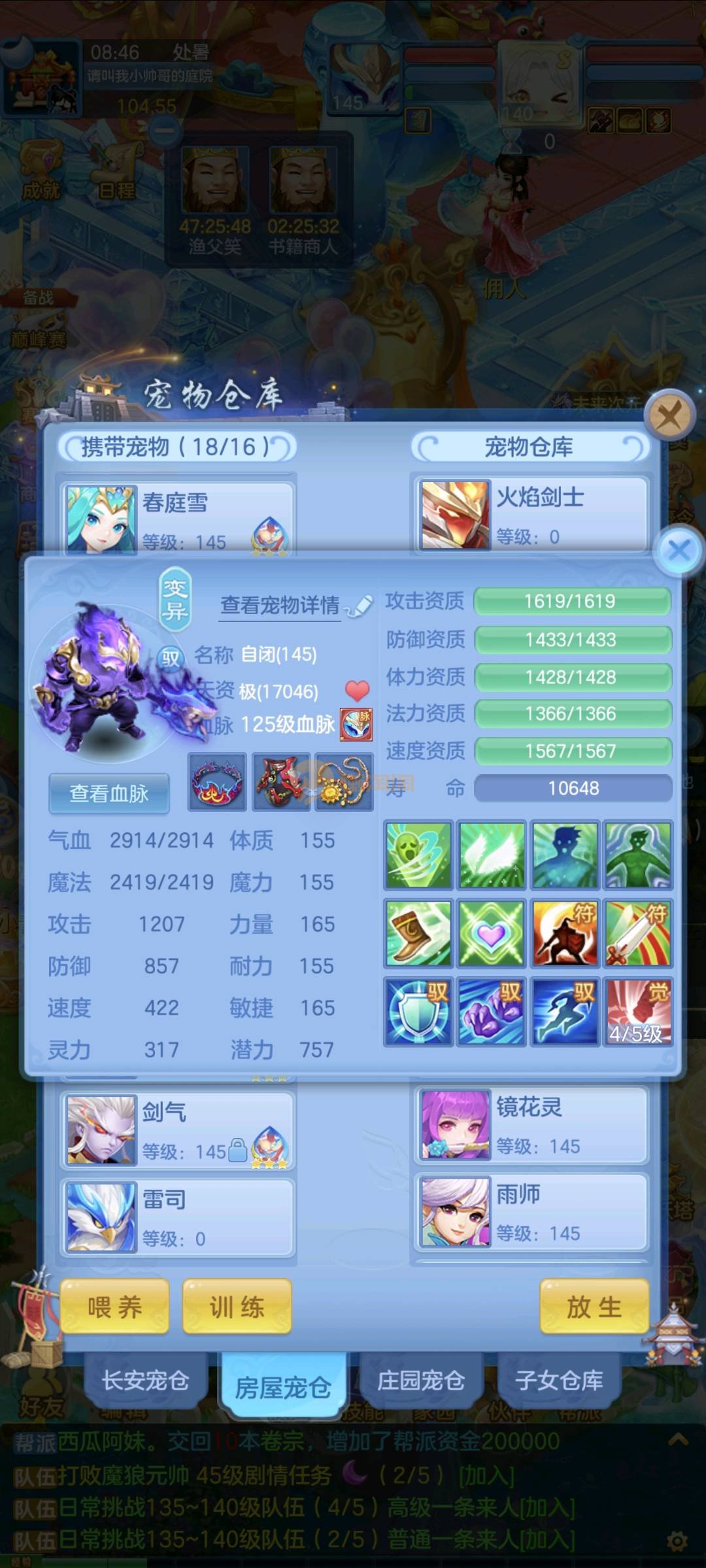Switch to 房屋宠仓 tab
706x1568 pixels.
283,1386
